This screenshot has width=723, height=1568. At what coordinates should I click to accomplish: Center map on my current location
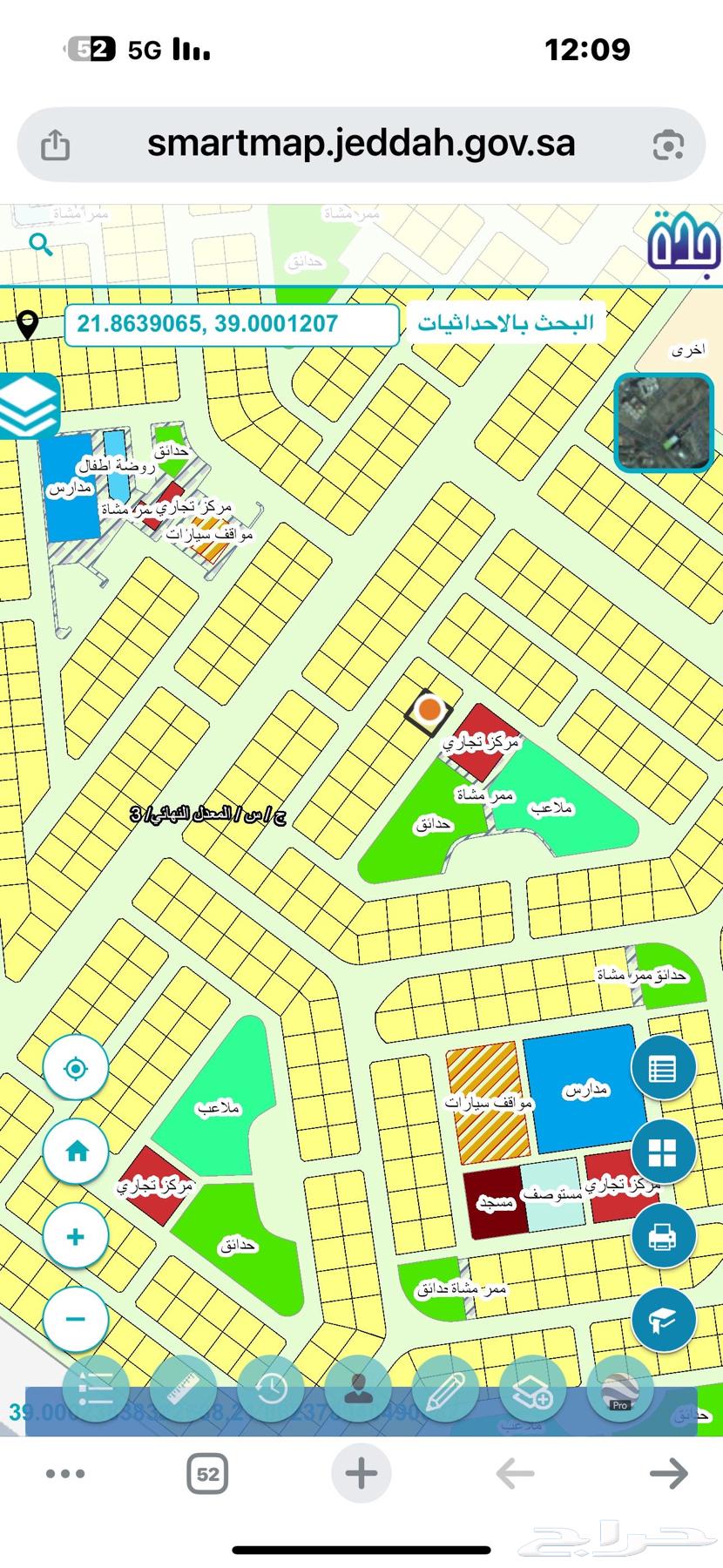click(x=76, y=1069)
